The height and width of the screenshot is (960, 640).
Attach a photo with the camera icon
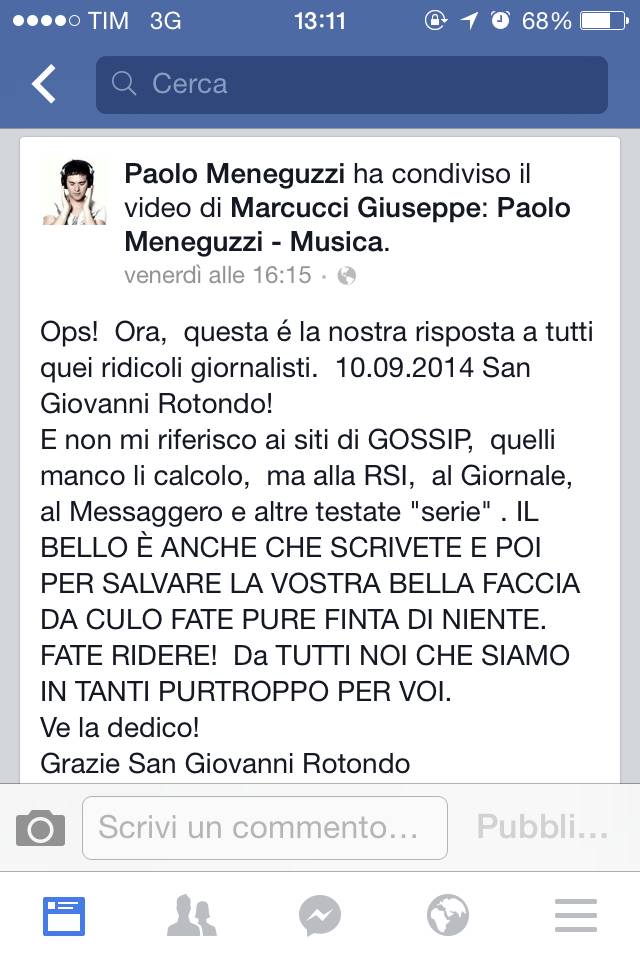(x=40, y=828)
